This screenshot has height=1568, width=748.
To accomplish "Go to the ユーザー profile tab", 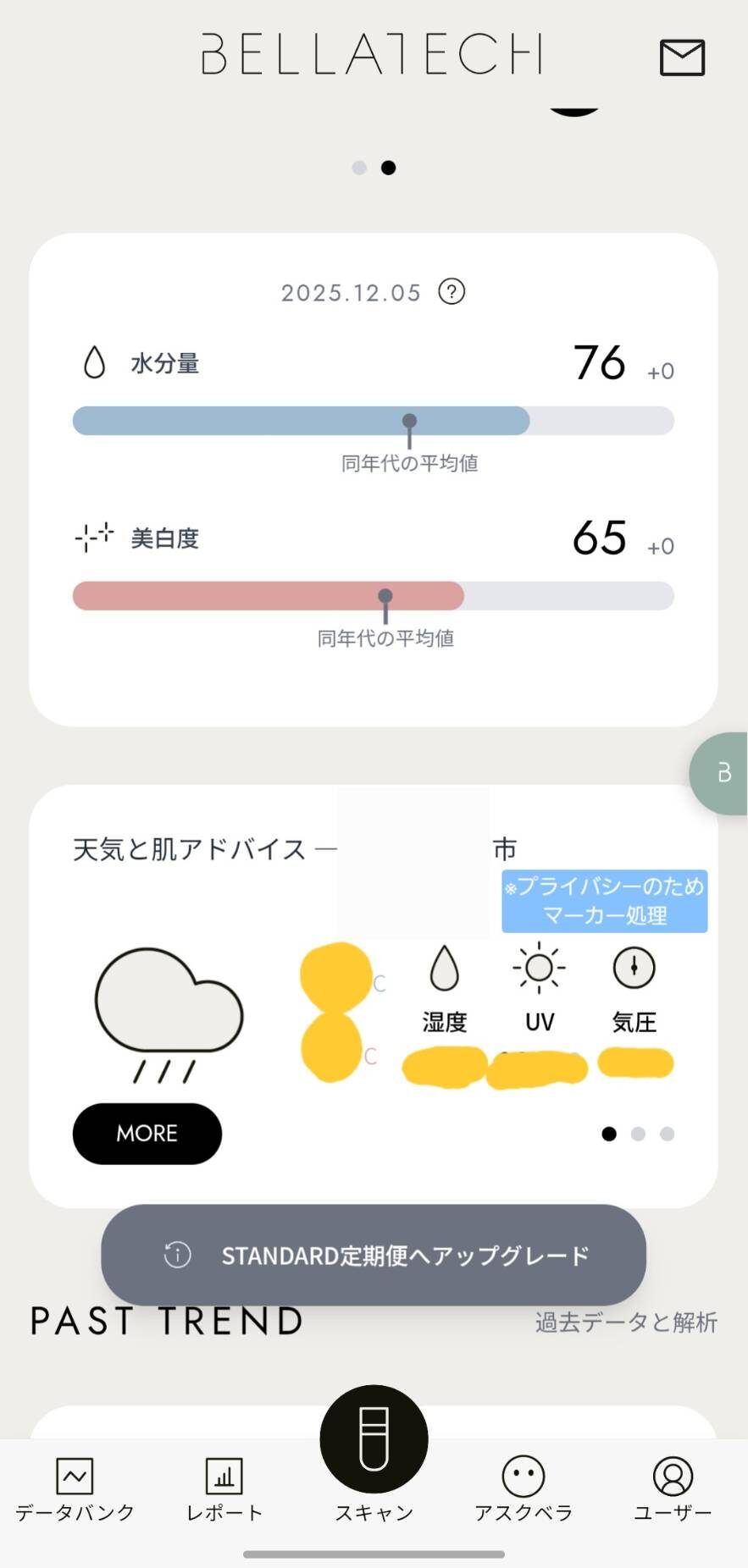I will 673,1489.
